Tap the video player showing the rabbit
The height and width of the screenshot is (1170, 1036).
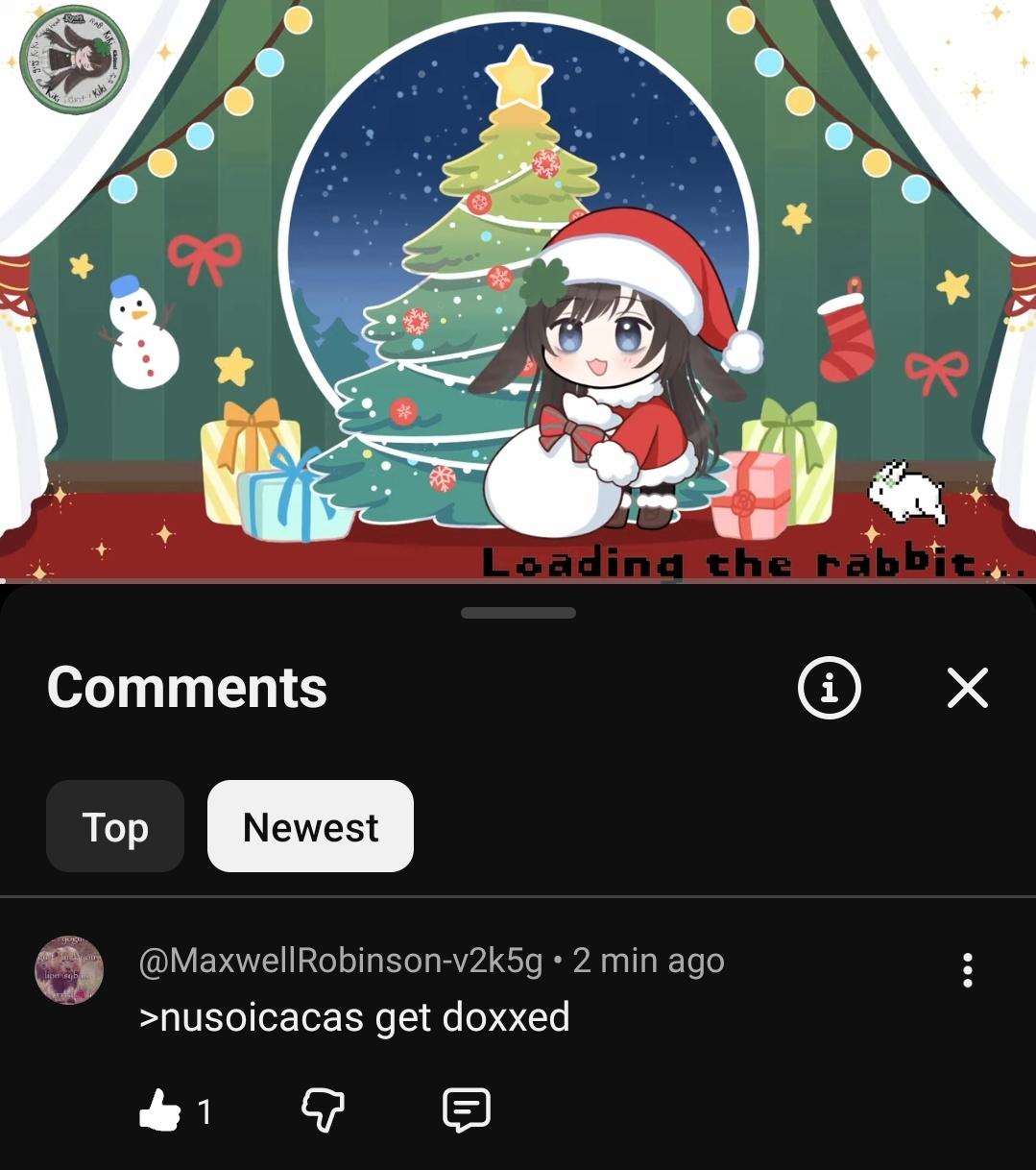[x=518, y=288]
